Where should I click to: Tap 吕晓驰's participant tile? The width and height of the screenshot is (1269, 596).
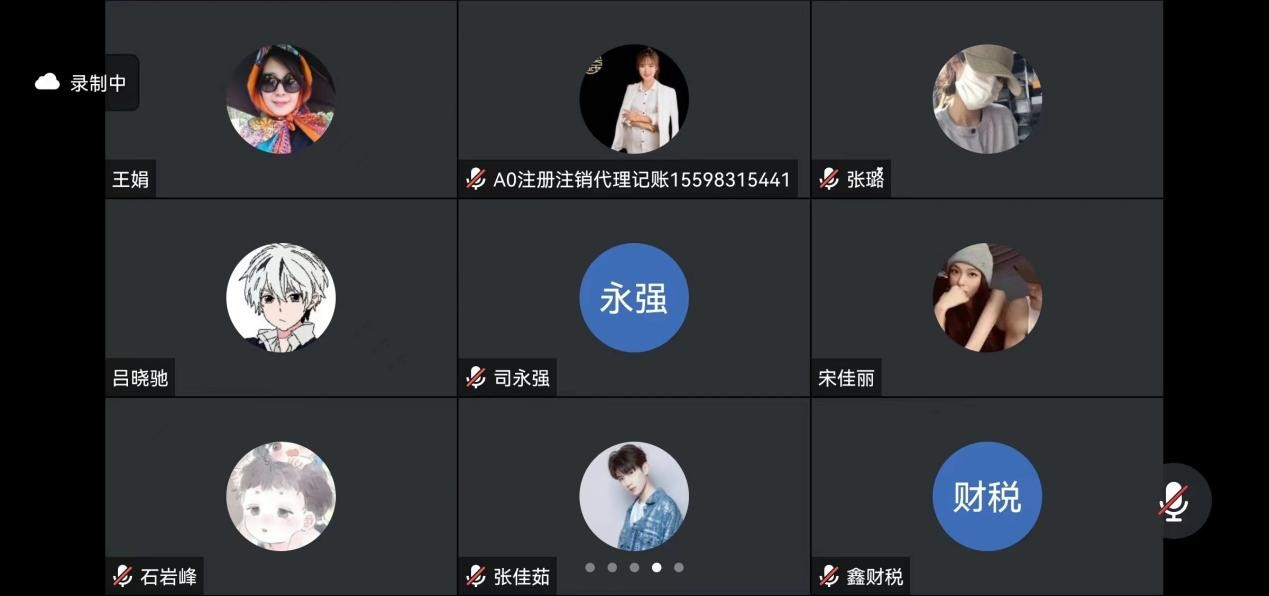(281, 298)
